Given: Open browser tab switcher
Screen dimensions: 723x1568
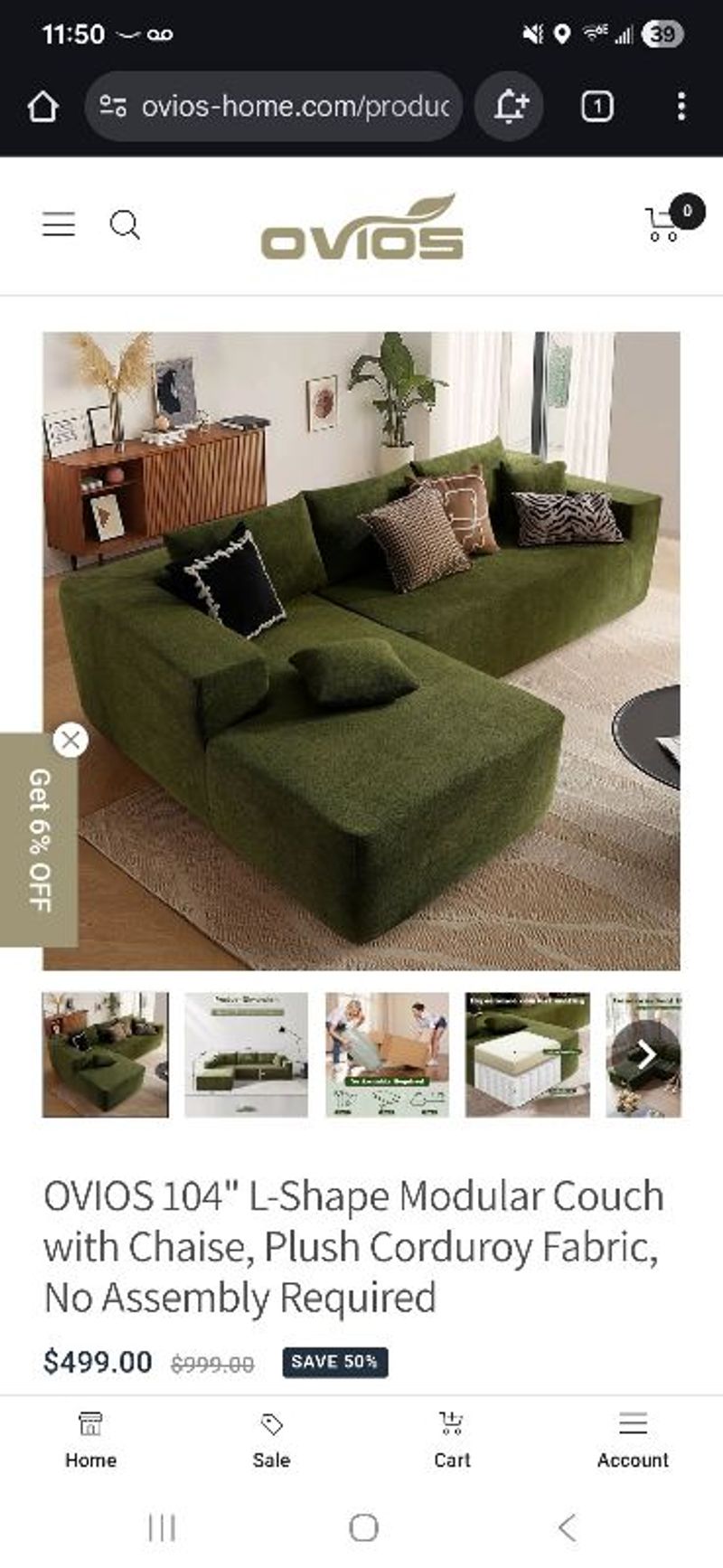Looking at the screenshot, I should (596, 107).
